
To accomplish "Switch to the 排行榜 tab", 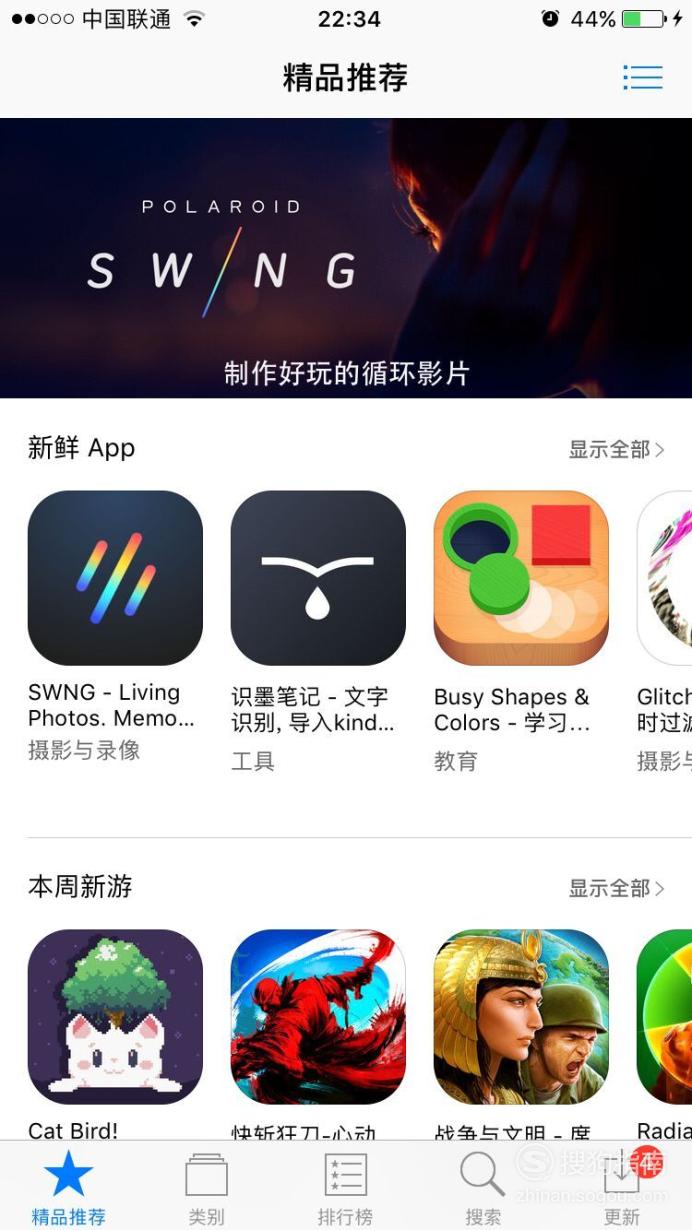I will tap(346, 1187).
